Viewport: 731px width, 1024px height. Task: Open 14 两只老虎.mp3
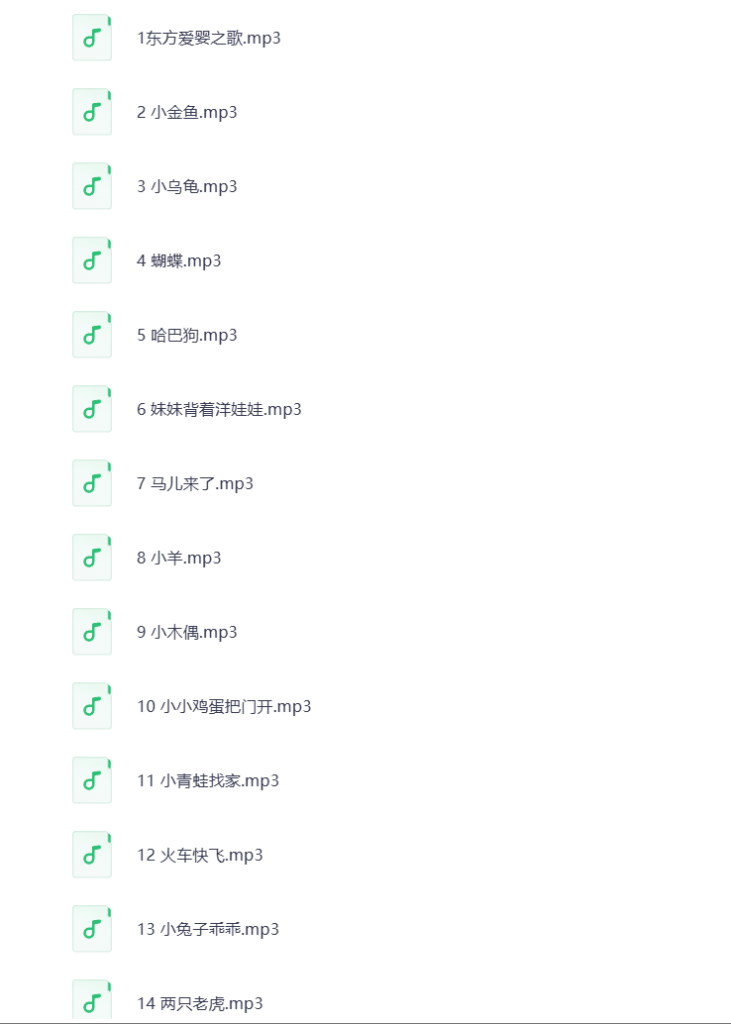200,1003
